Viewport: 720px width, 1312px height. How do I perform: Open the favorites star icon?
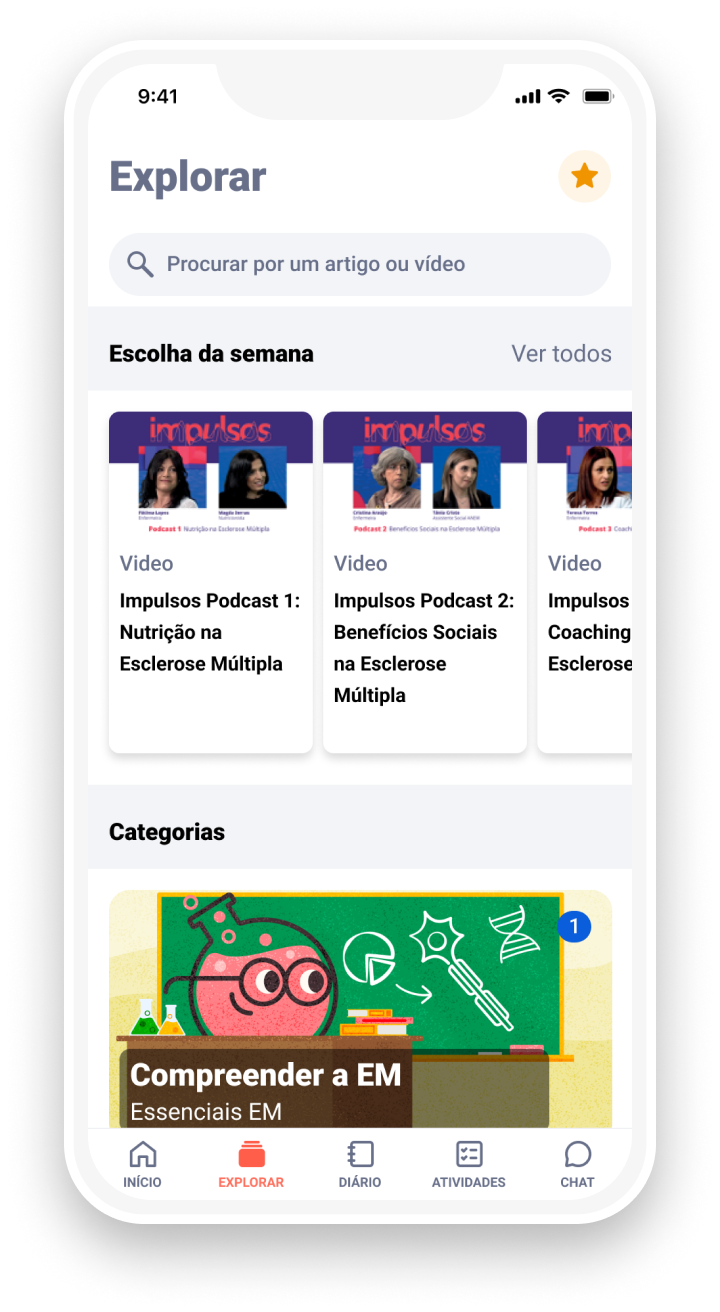(584, 177)
